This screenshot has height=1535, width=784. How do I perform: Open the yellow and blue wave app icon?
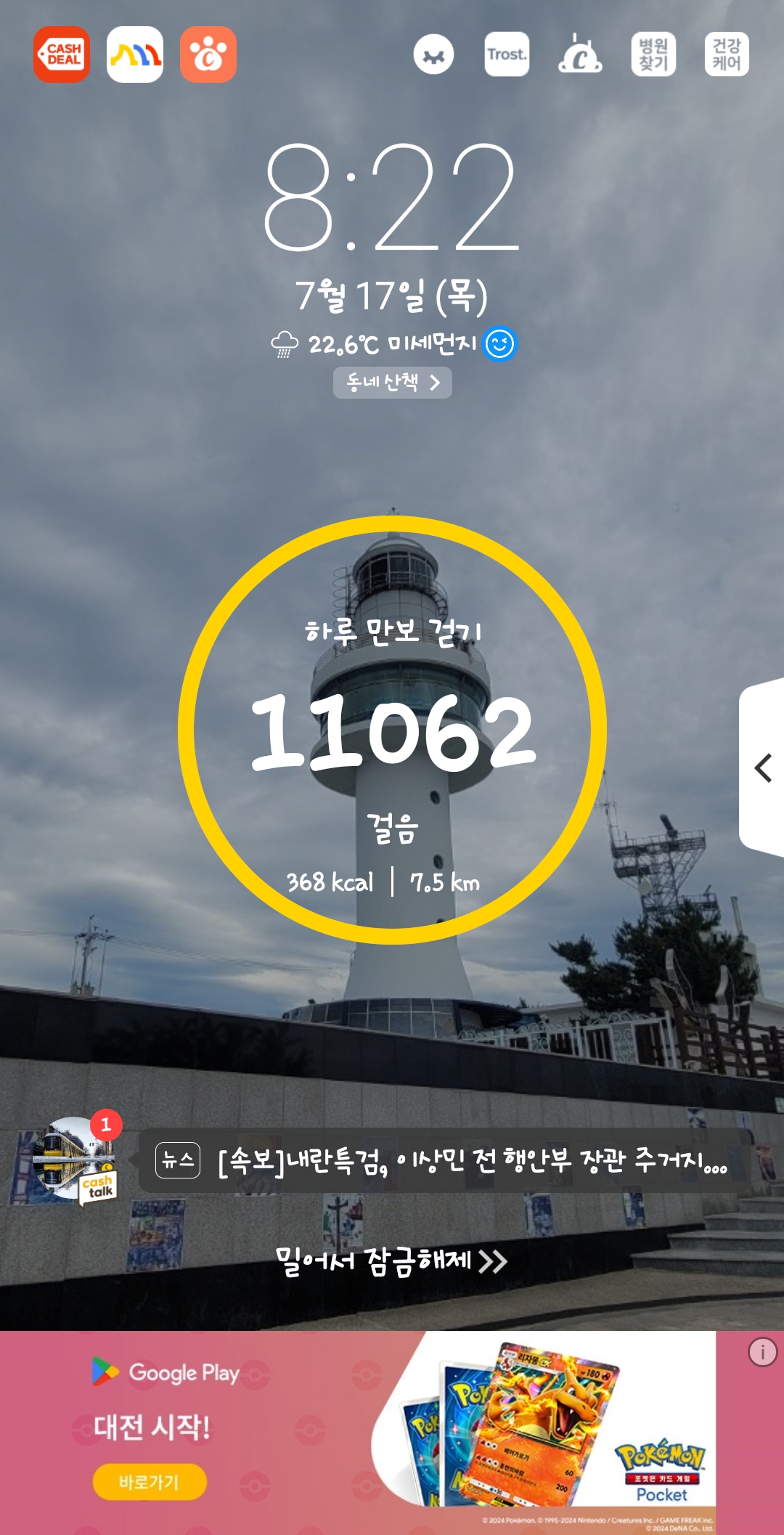pos(135,55)
